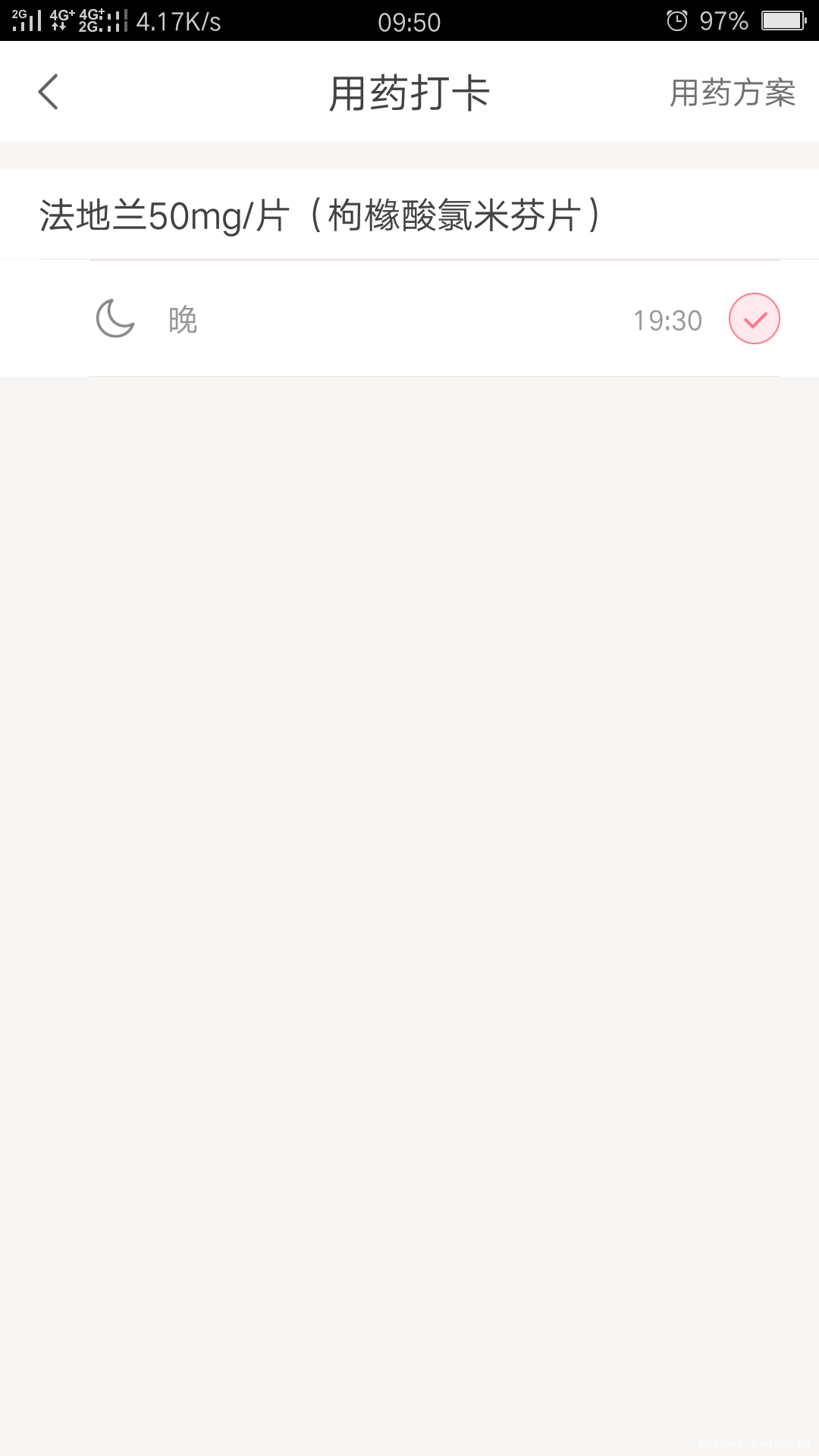819x1456 pixels.
Task: Tap the 法地兰50mg/片 medication name
Action: (318, 214)
